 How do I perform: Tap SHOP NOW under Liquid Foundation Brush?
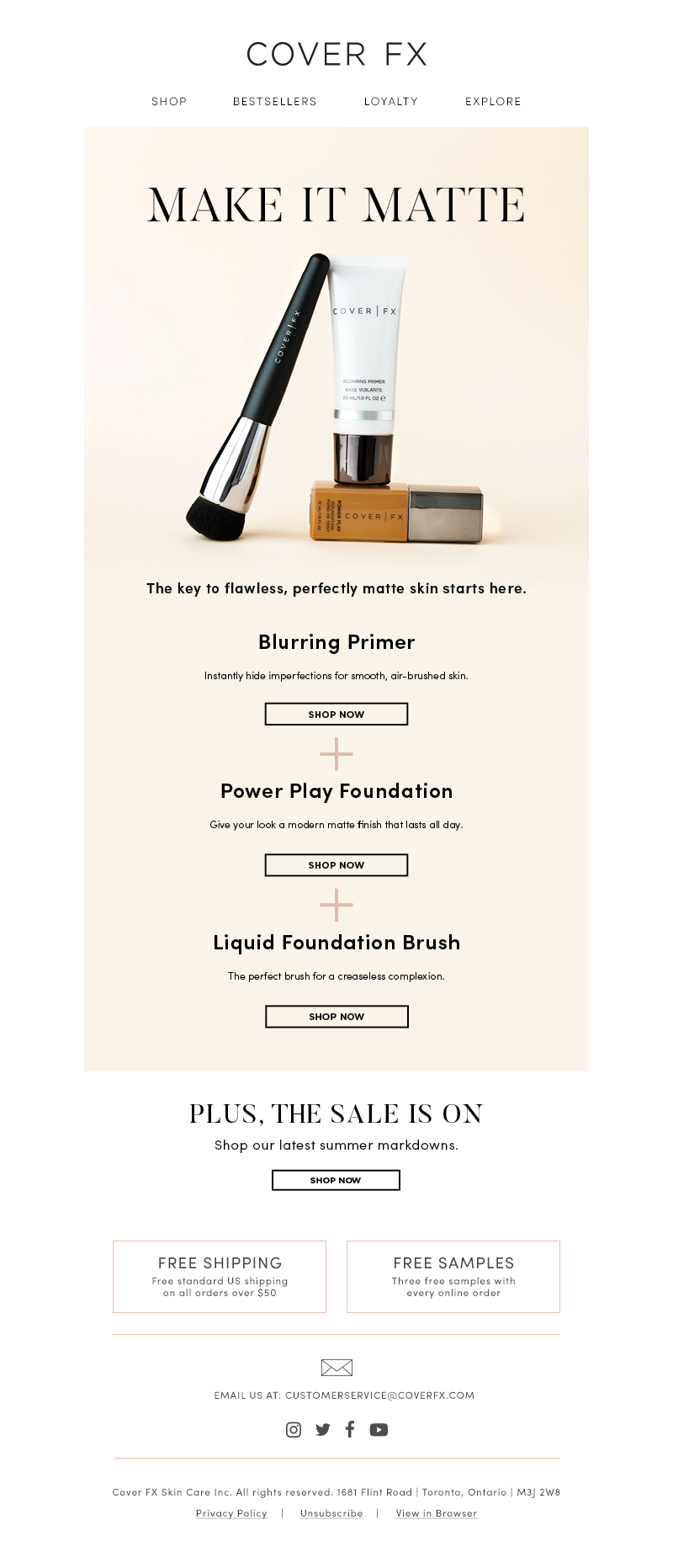pyautogui.click(x=336, y=1016)
